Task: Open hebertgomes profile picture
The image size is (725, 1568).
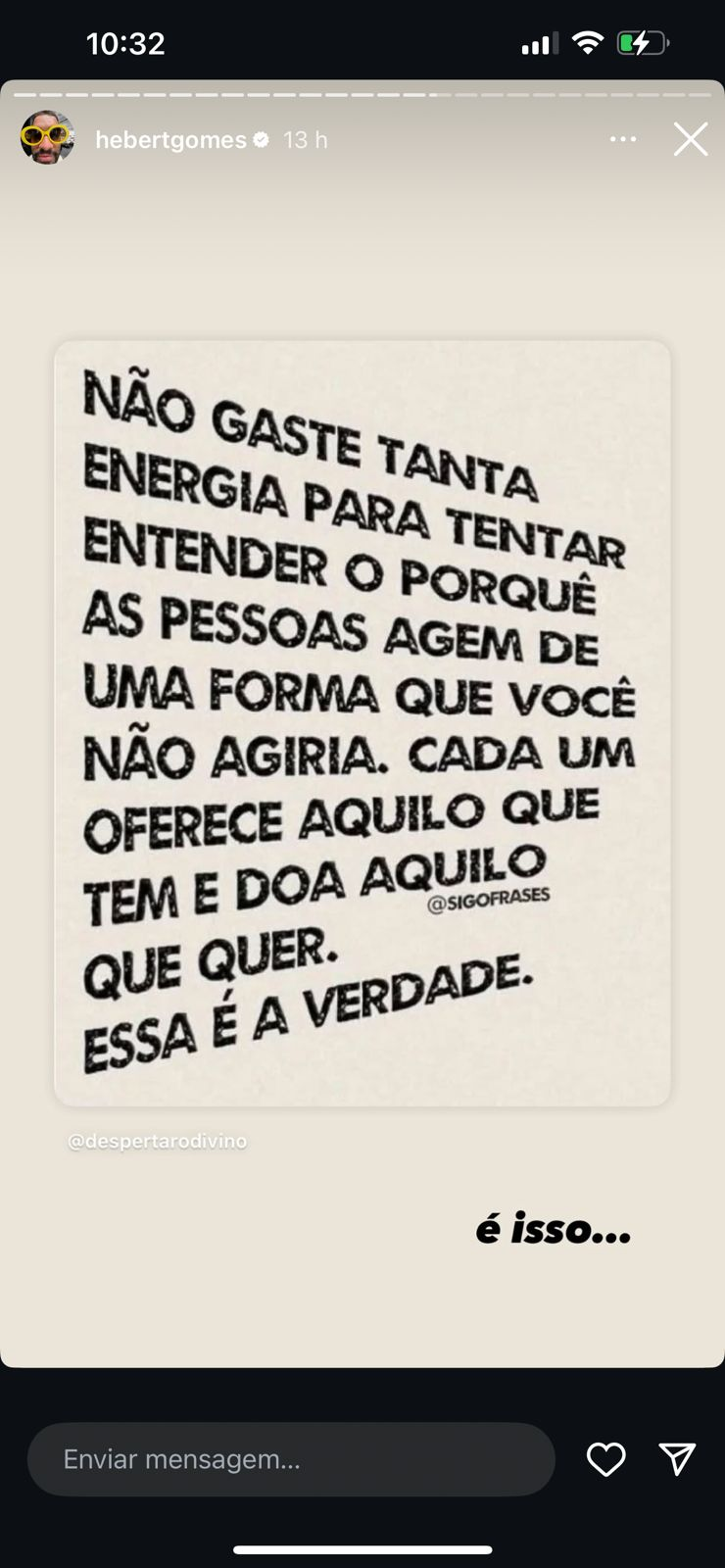Action: click(48, 138)
